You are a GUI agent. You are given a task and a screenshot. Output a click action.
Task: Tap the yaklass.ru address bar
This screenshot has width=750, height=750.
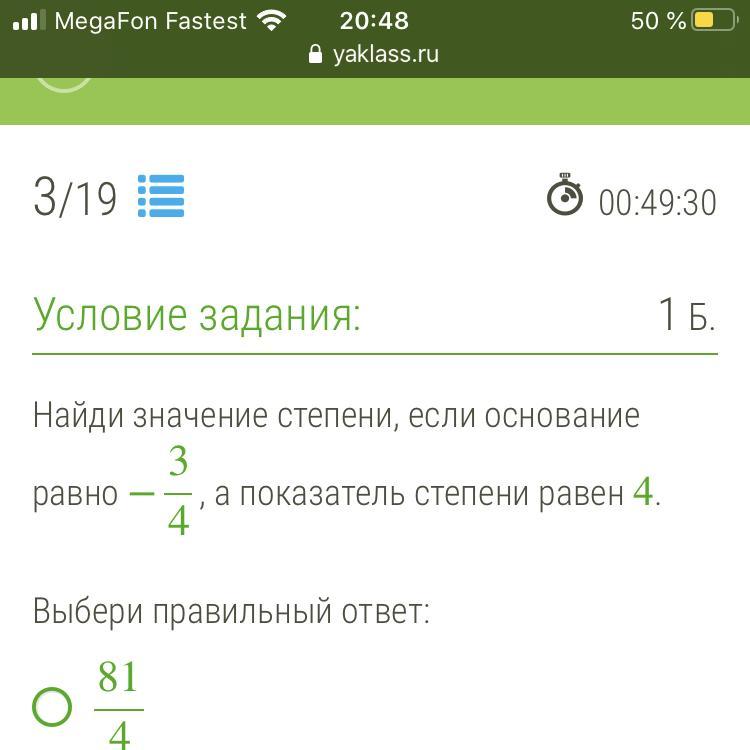[x=375, y=54]
